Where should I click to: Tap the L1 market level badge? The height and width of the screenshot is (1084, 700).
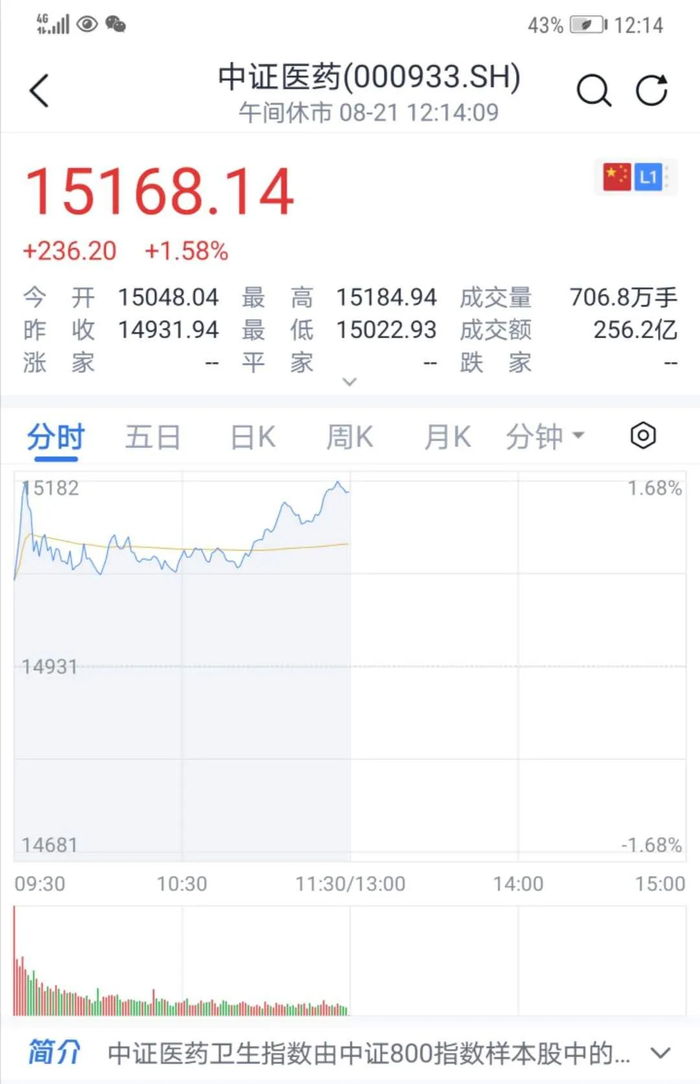pyautogui.click(x=648, y=177)
